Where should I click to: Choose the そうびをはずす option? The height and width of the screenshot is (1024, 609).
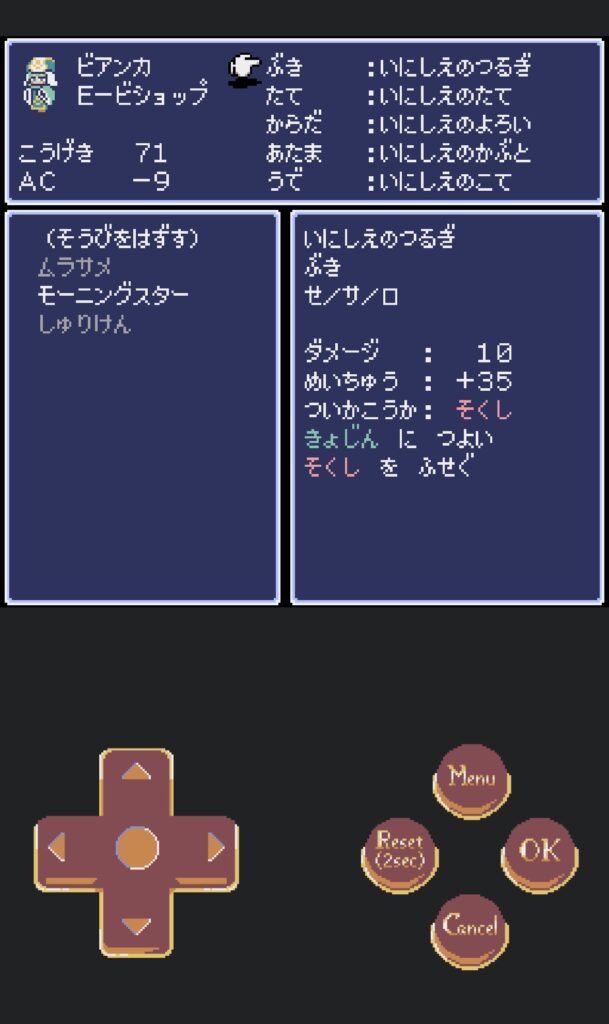coord(122,238)
